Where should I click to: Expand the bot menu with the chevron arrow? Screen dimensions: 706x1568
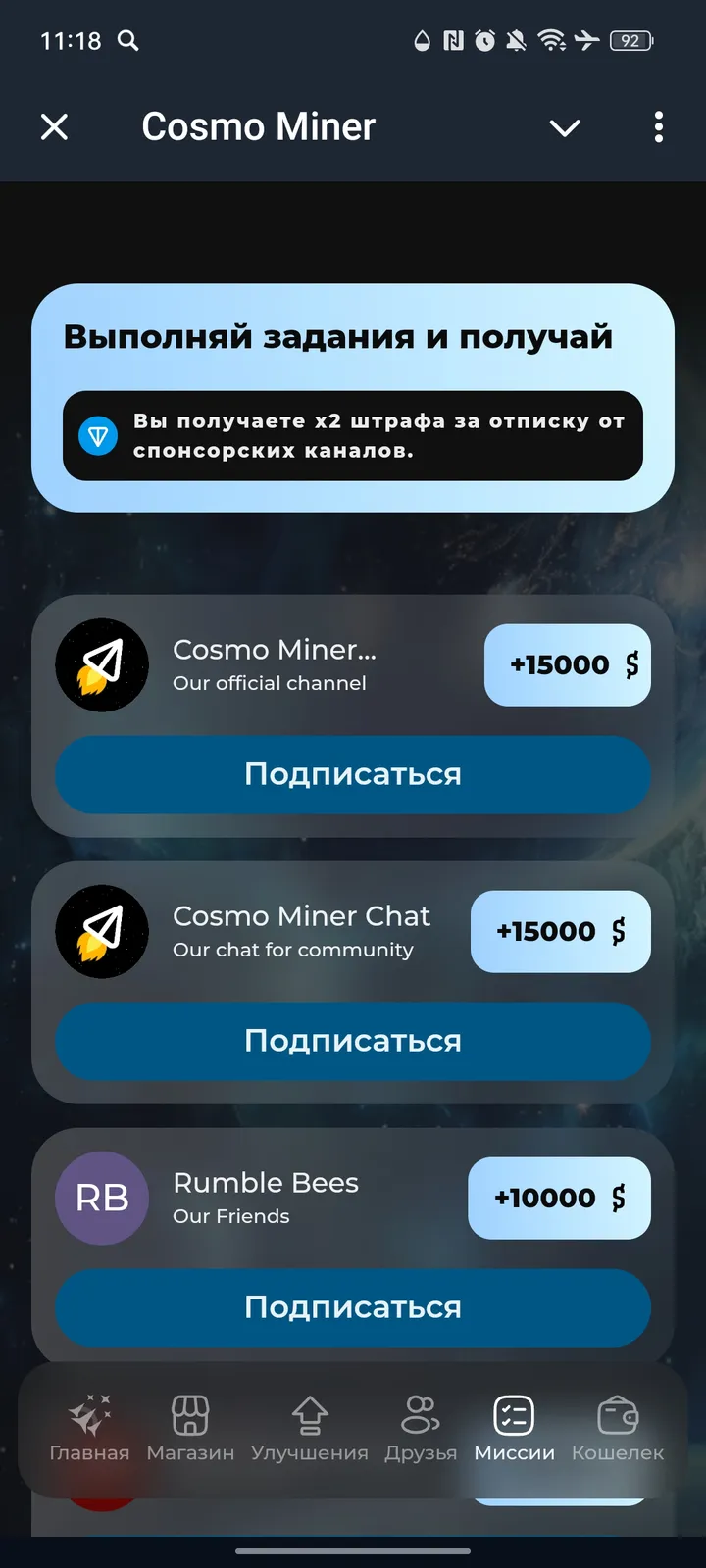point(564,127)
